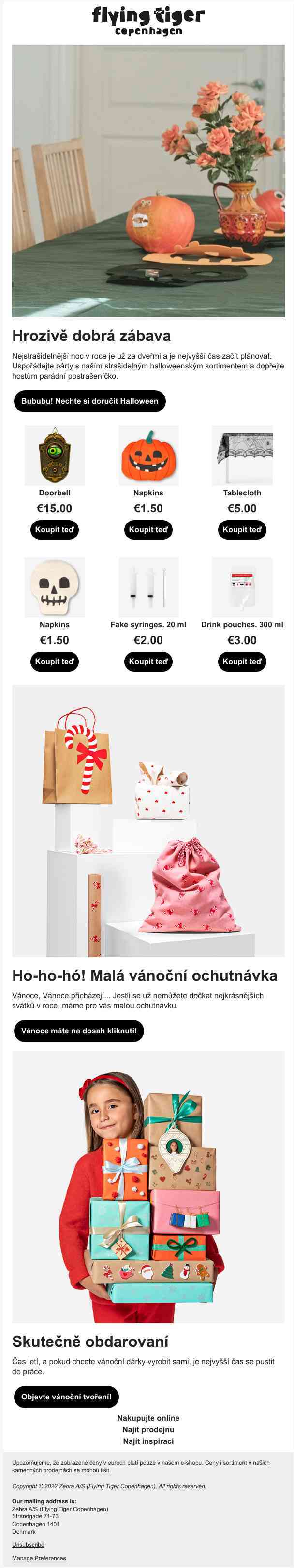Buy the Doorbell via Koupit teď
Image resolution: width=294 pixels, height=1568 pixels.
tap(54, 530)
